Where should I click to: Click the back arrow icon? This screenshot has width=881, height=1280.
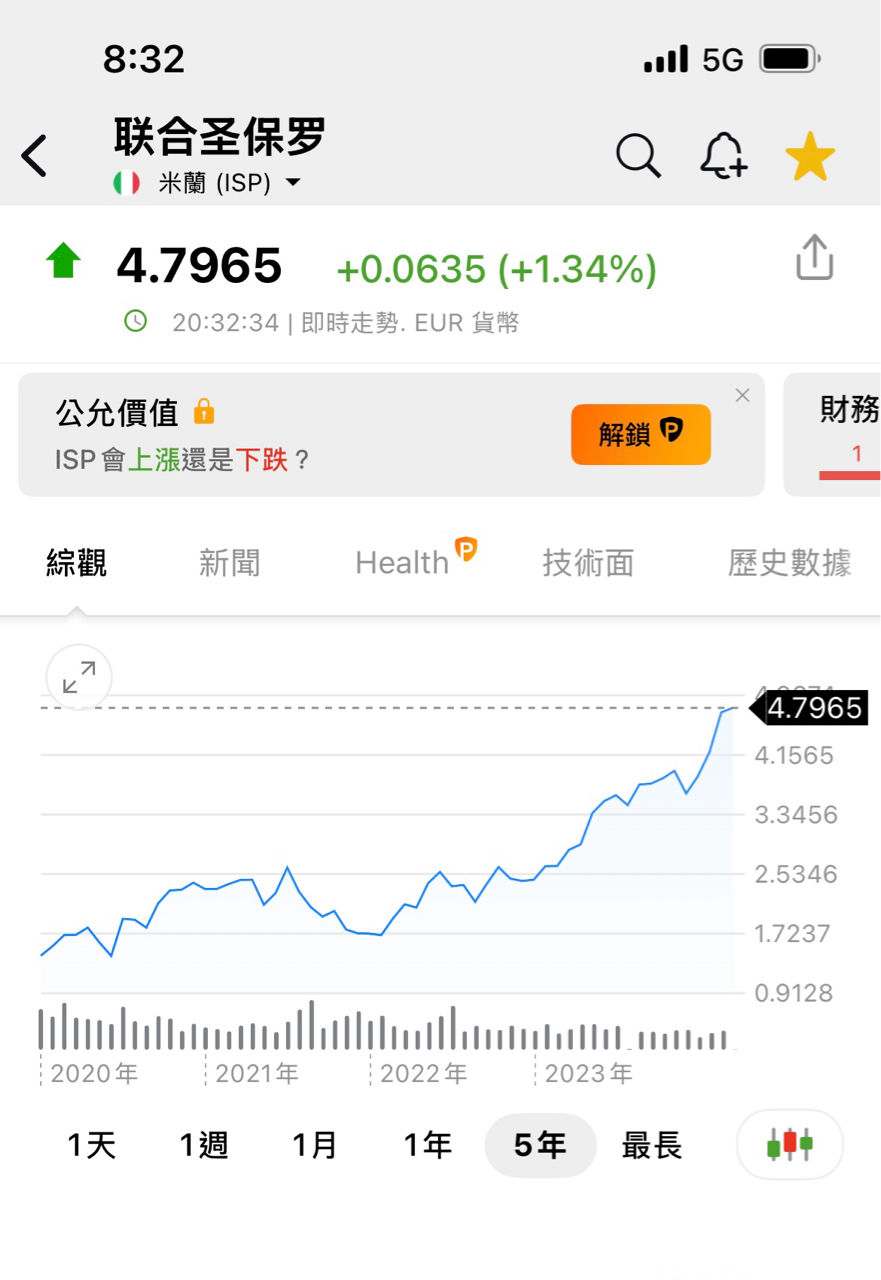tap(34, 156)
